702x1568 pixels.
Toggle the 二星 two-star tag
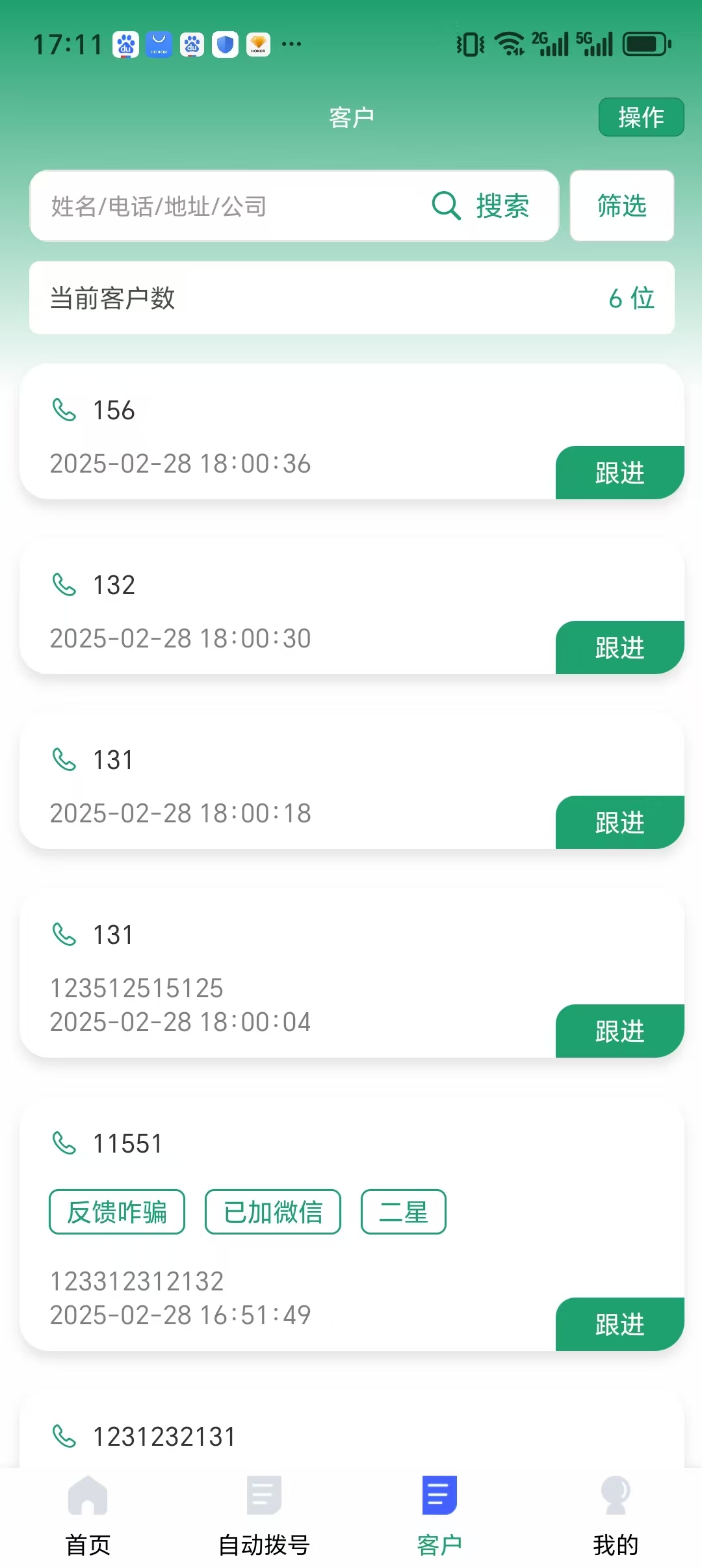(404, 1211)
